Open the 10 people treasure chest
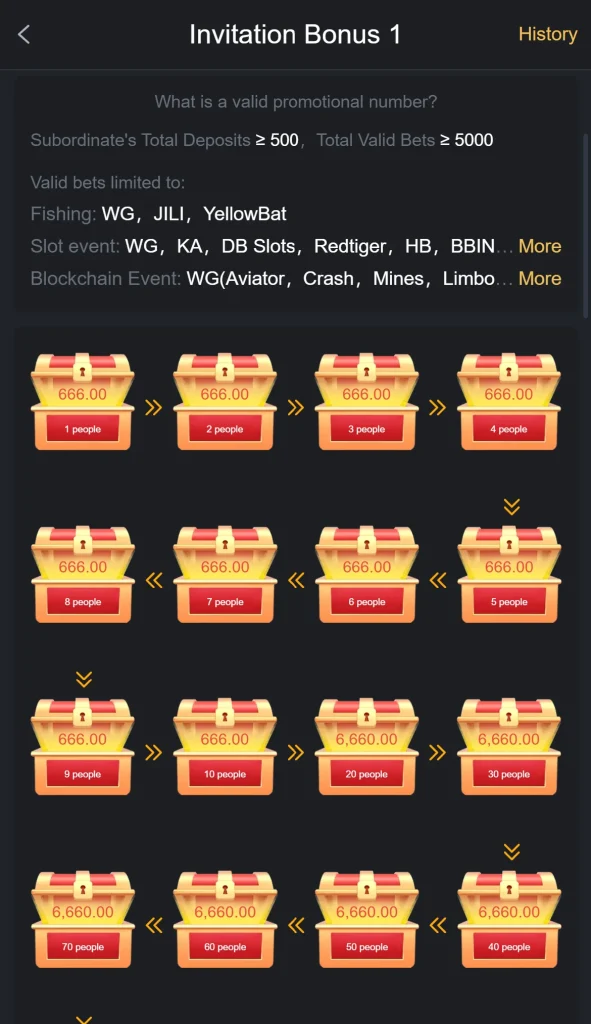The height and width of the screenshot is (1024, 591). [225, 746]
